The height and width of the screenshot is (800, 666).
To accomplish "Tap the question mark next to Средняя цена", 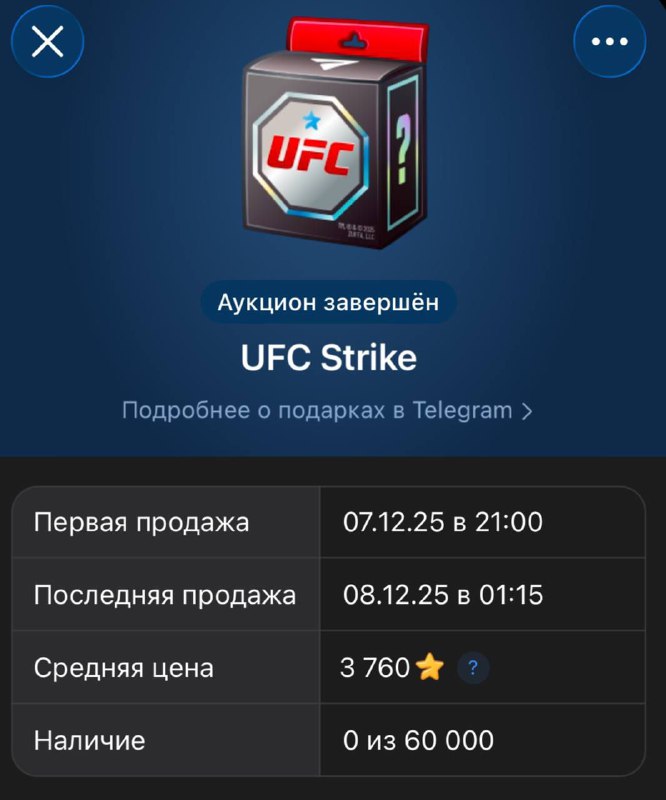I will 473,668.
